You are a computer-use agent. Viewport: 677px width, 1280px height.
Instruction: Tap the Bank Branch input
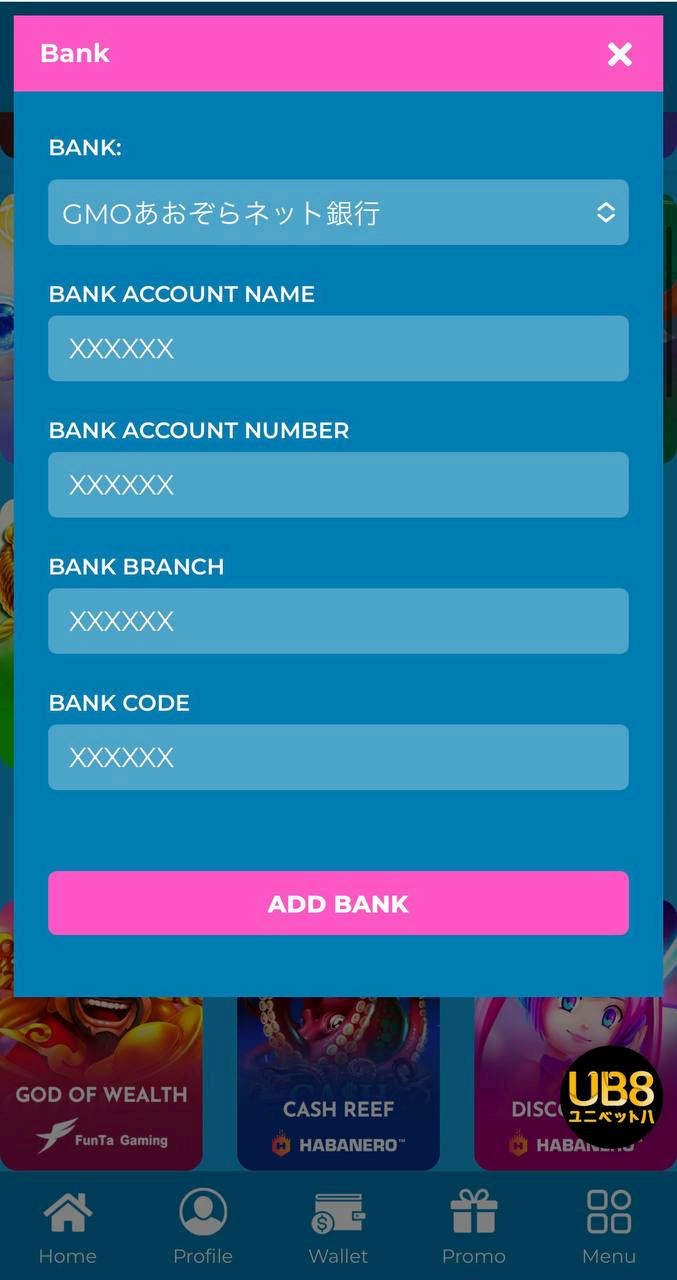point(338,621)
